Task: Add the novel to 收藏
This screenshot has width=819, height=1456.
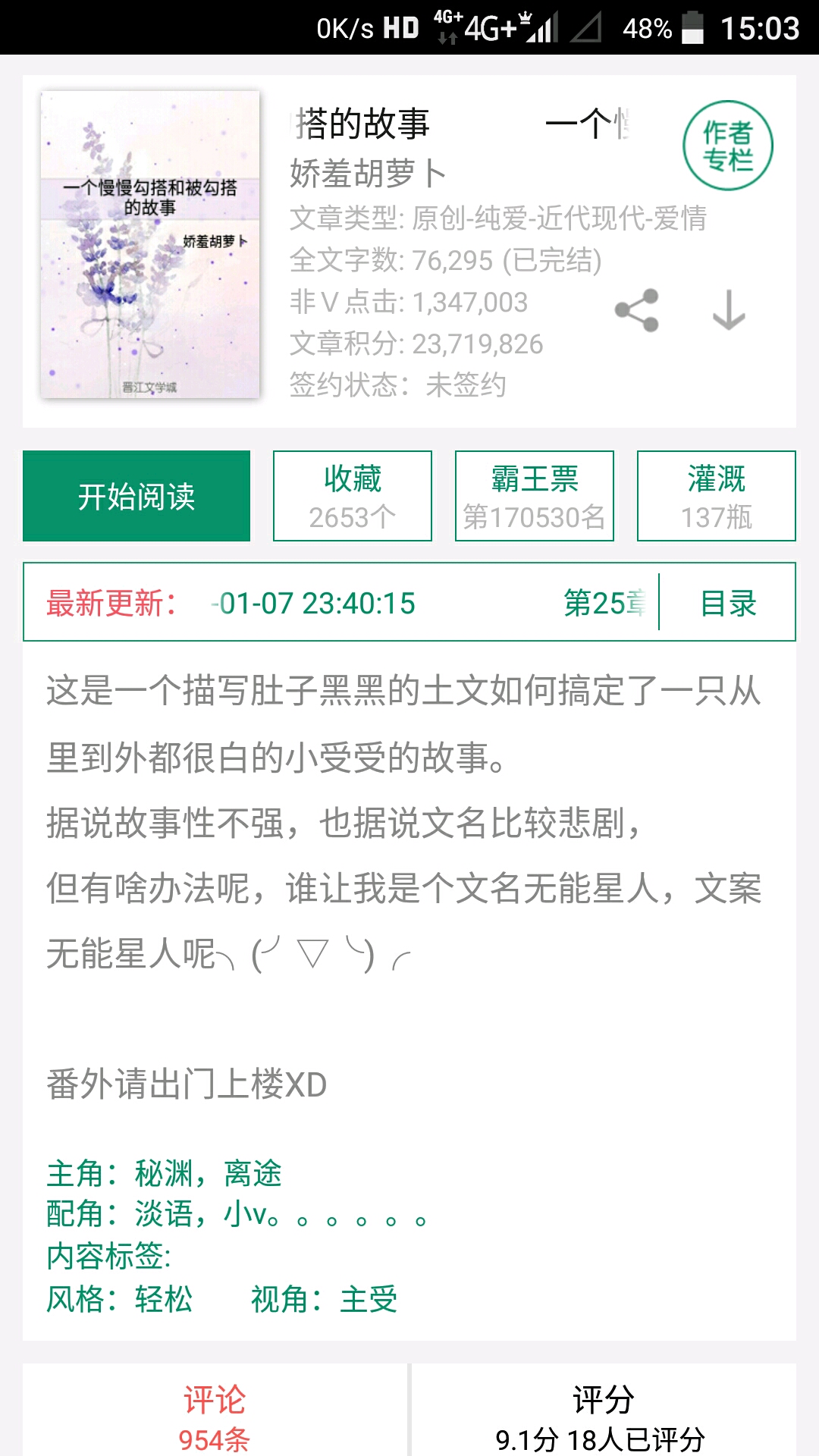Action: [x=353, y=496]
